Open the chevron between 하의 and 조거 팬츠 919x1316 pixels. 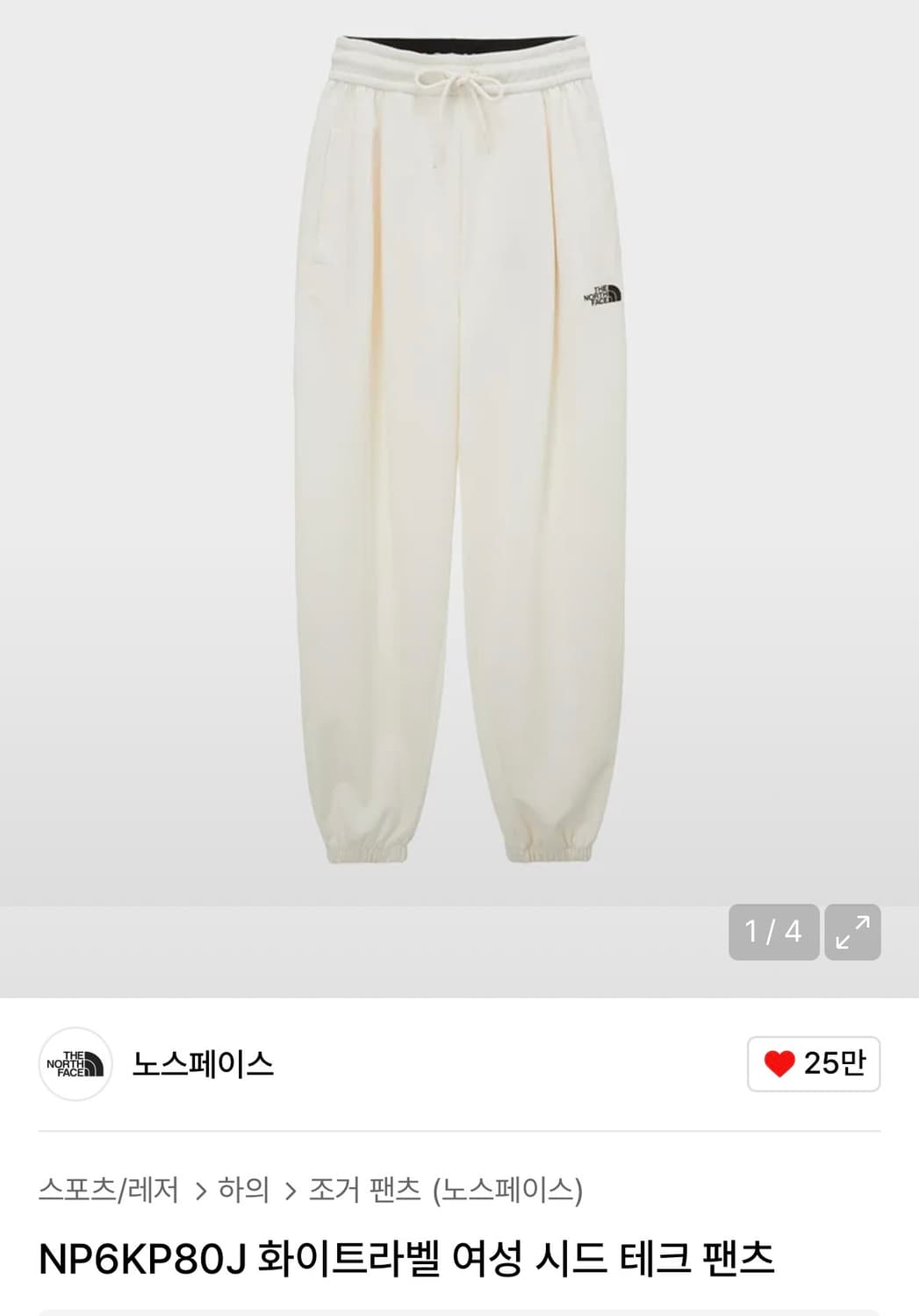[286, 1191]
